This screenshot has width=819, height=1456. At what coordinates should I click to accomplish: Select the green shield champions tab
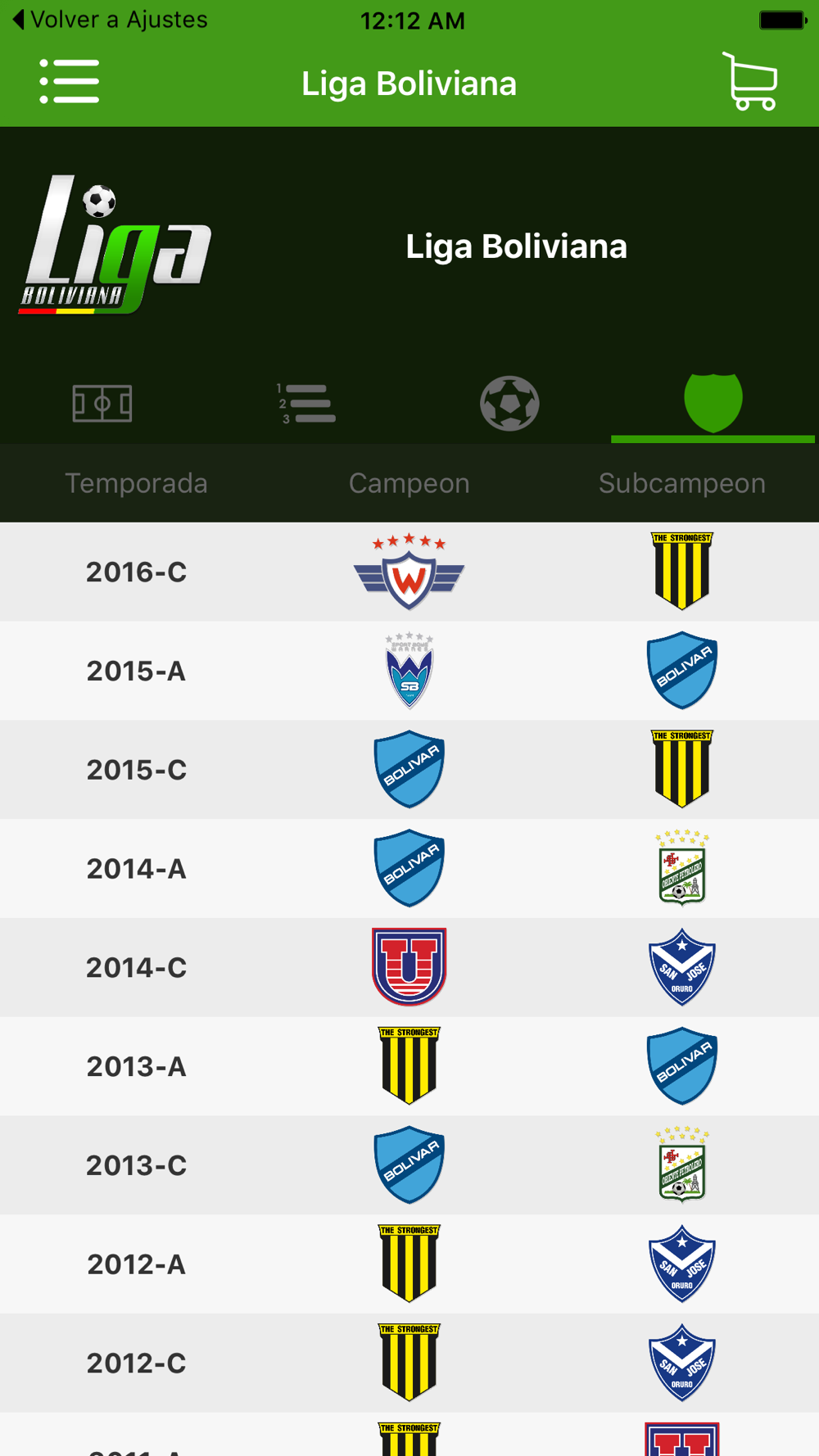pos(713,402)
